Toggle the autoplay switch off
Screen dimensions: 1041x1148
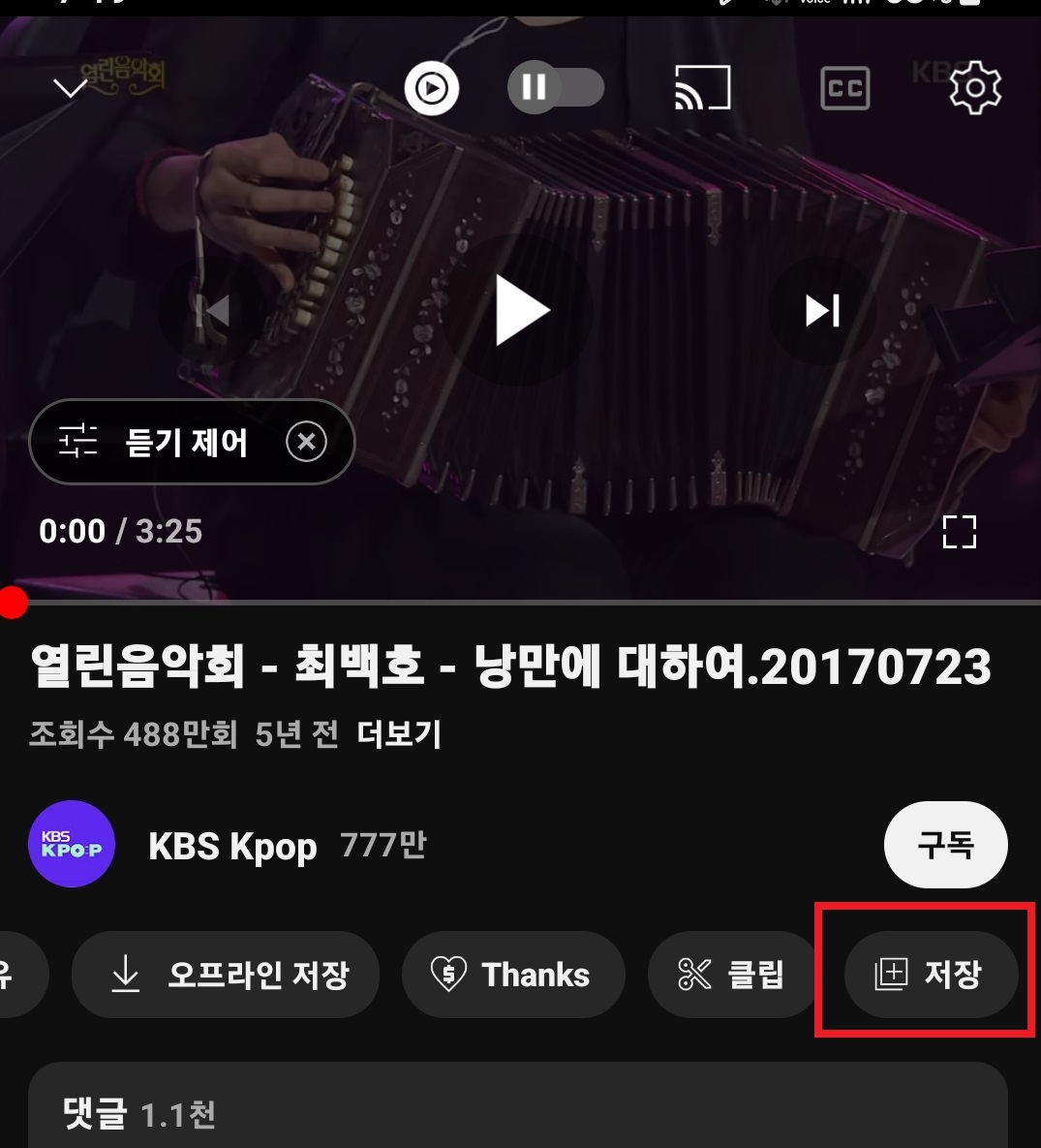[x=556, y=87]
